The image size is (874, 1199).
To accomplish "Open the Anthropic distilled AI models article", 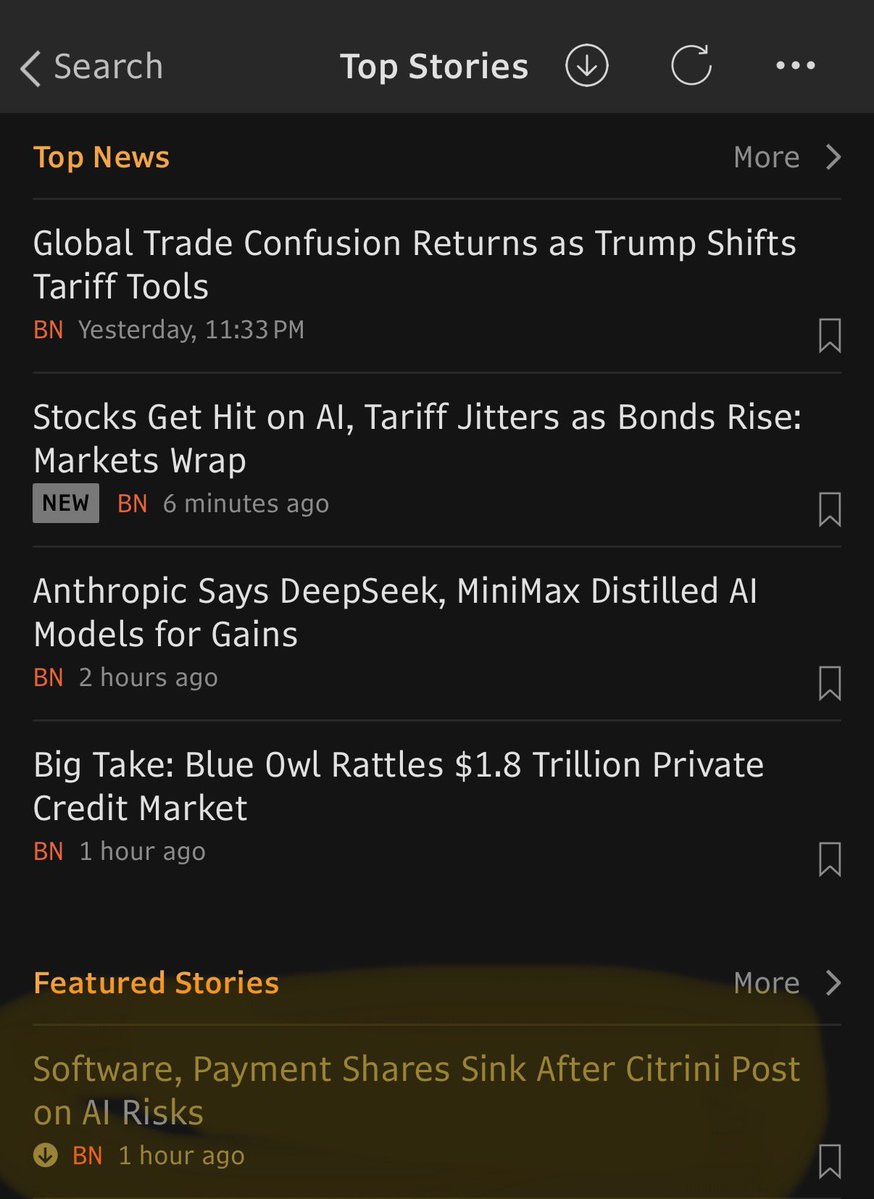I will (395, 612).
